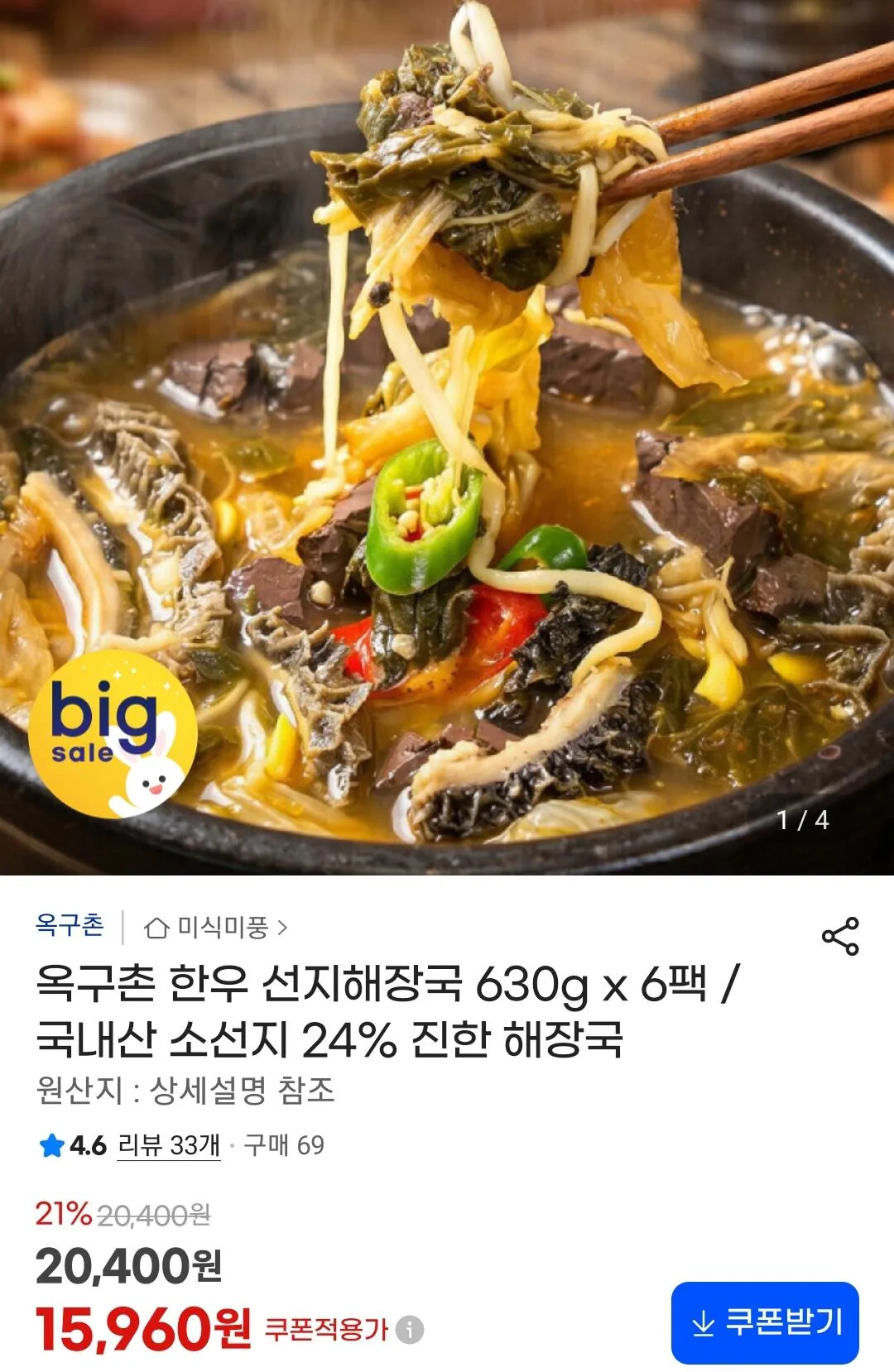Open the product photo of 선지해장국
Viewport: 894px width, 1372px height.
coord(447,437)
